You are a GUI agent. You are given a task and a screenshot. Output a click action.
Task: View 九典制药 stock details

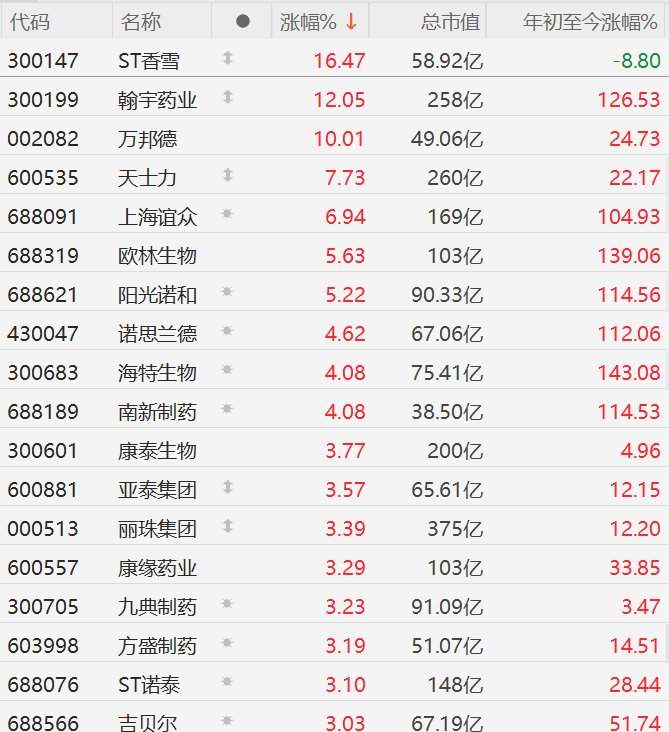pyautogui.click(x=157, y=606)
